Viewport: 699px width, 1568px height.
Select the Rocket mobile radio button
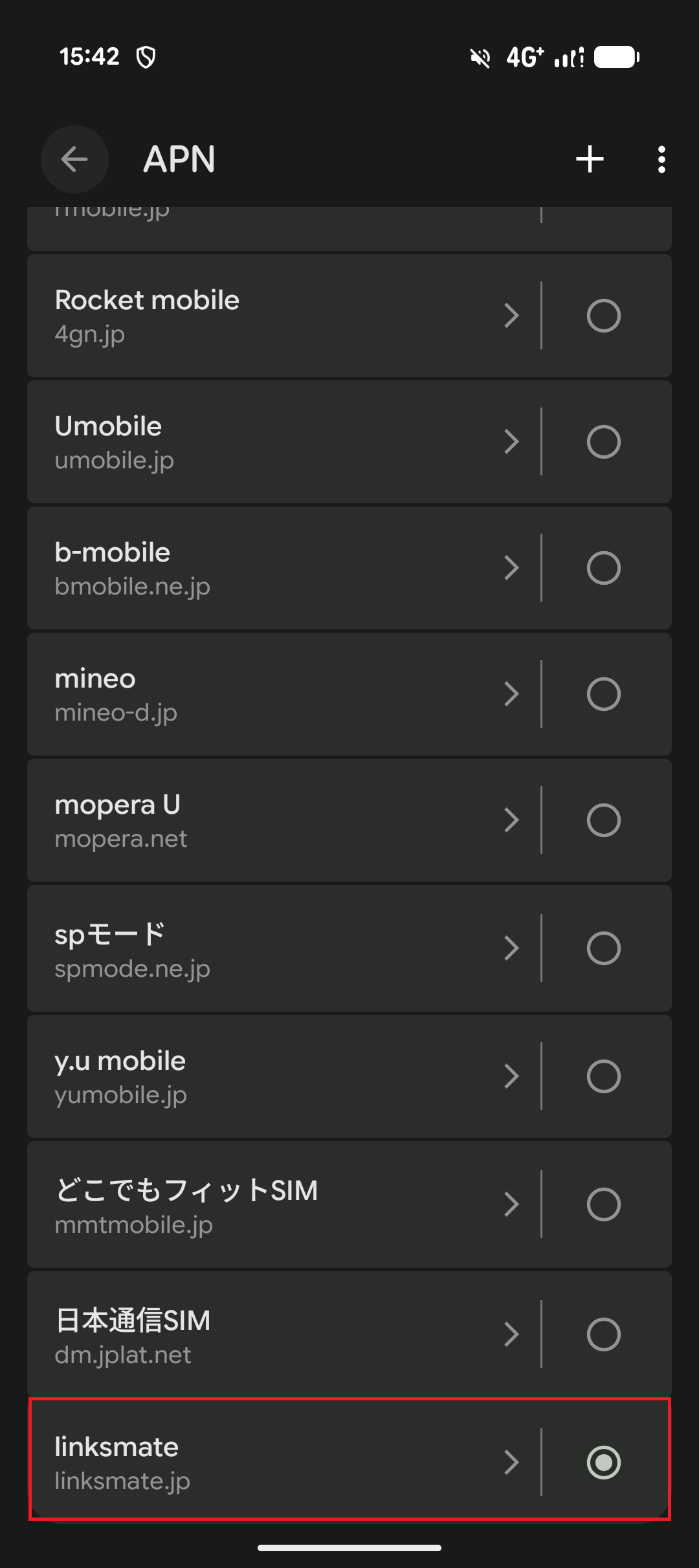click(x=603, y=316)
